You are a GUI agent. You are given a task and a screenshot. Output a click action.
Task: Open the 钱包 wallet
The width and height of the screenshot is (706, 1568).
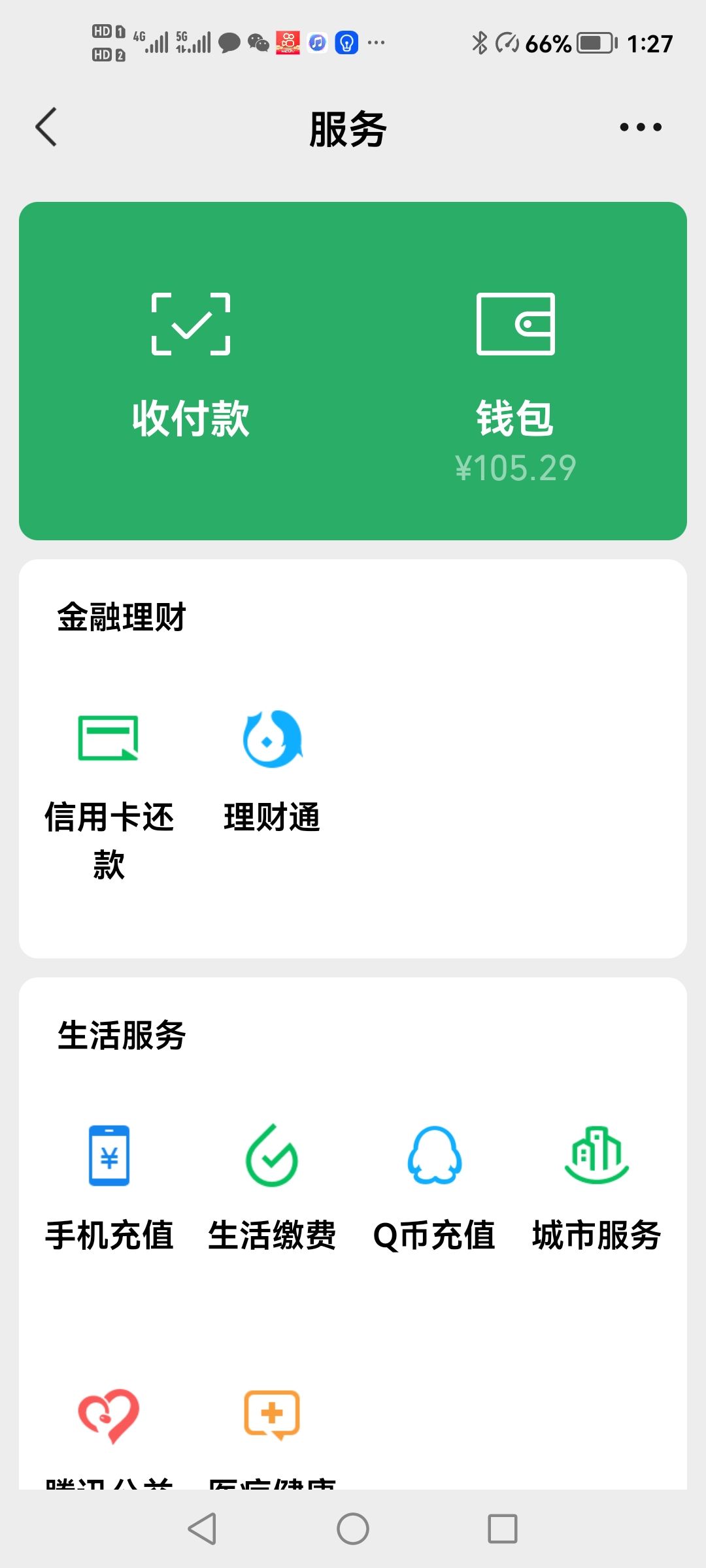[515, 379]
